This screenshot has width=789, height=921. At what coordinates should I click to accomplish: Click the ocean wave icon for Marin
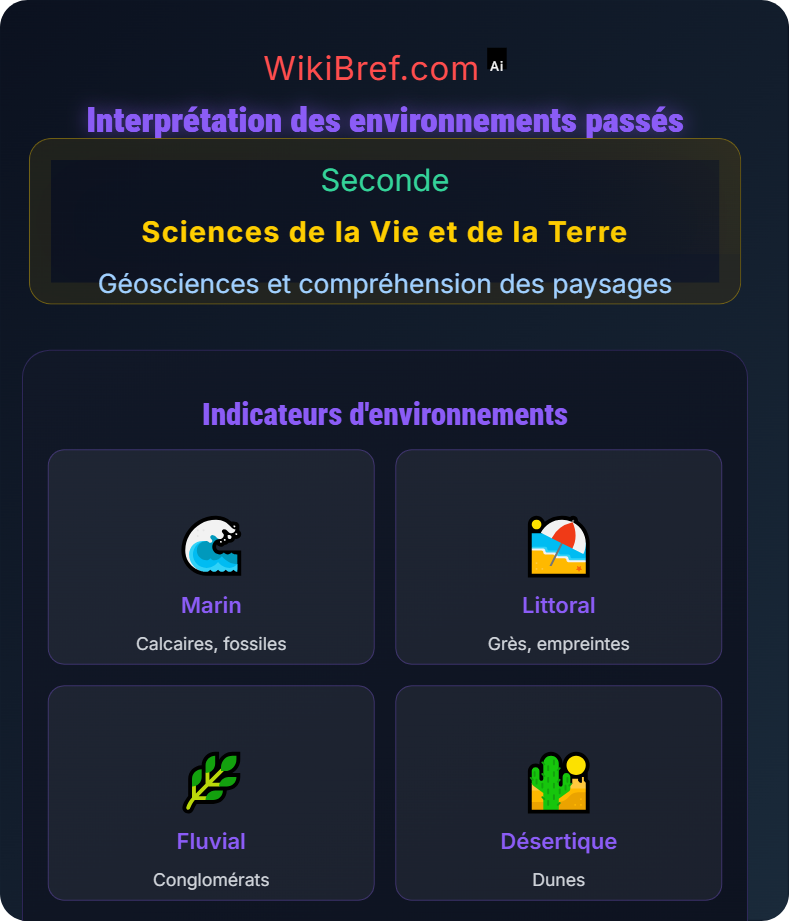pyautogui.click(x=211, y=545)
